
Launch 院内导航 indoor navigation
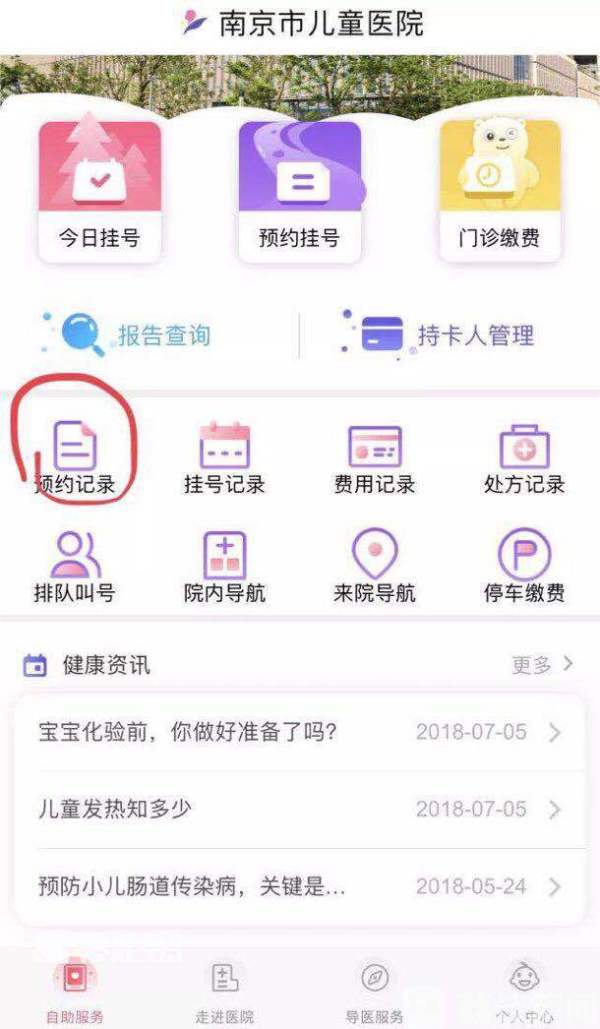point(224,566)
